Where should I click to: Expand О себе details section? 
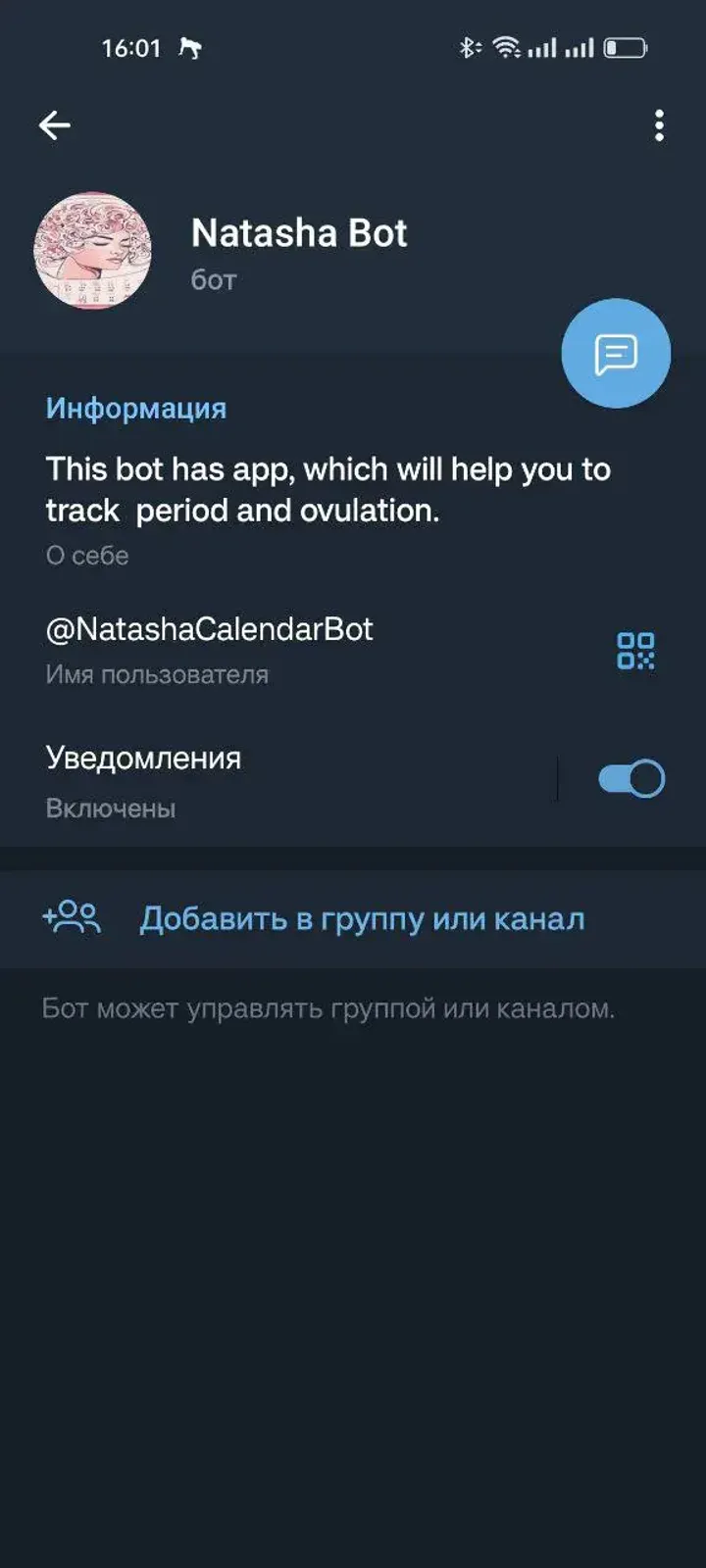(x=86, y=555)
